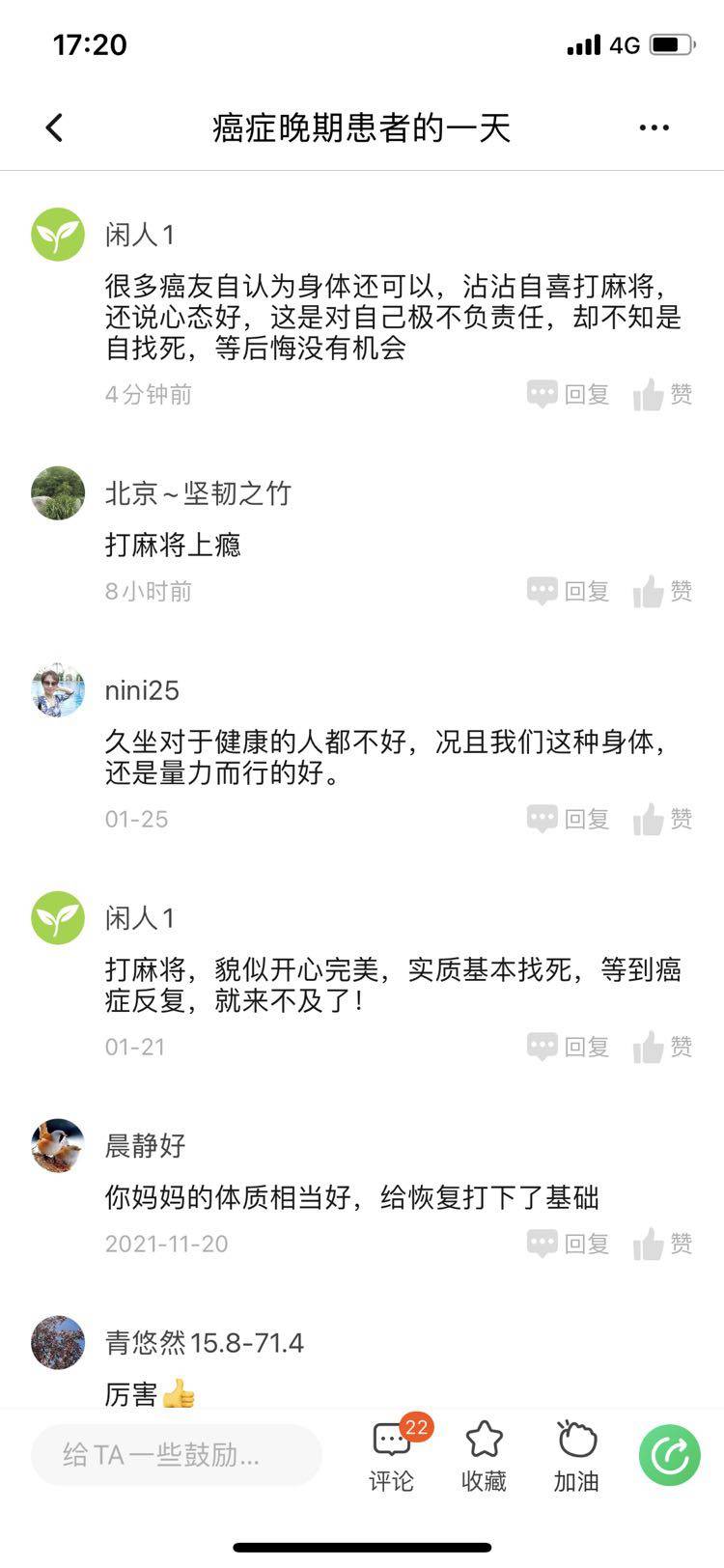Tap the green share button
The width and height of the screenshot is (724, 1568).
(669, 1455)
